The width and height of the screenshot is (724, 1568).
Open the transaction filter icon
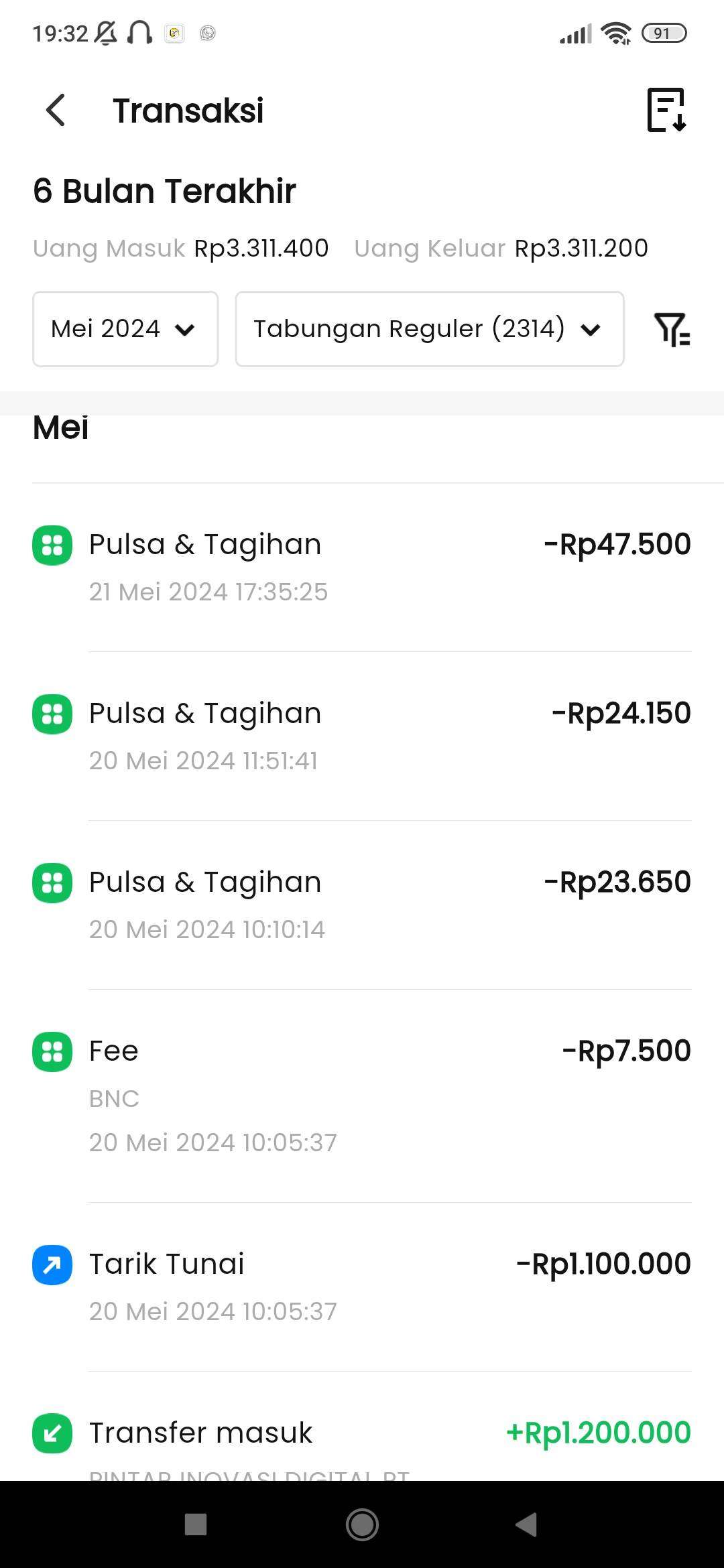click(672, 329)
